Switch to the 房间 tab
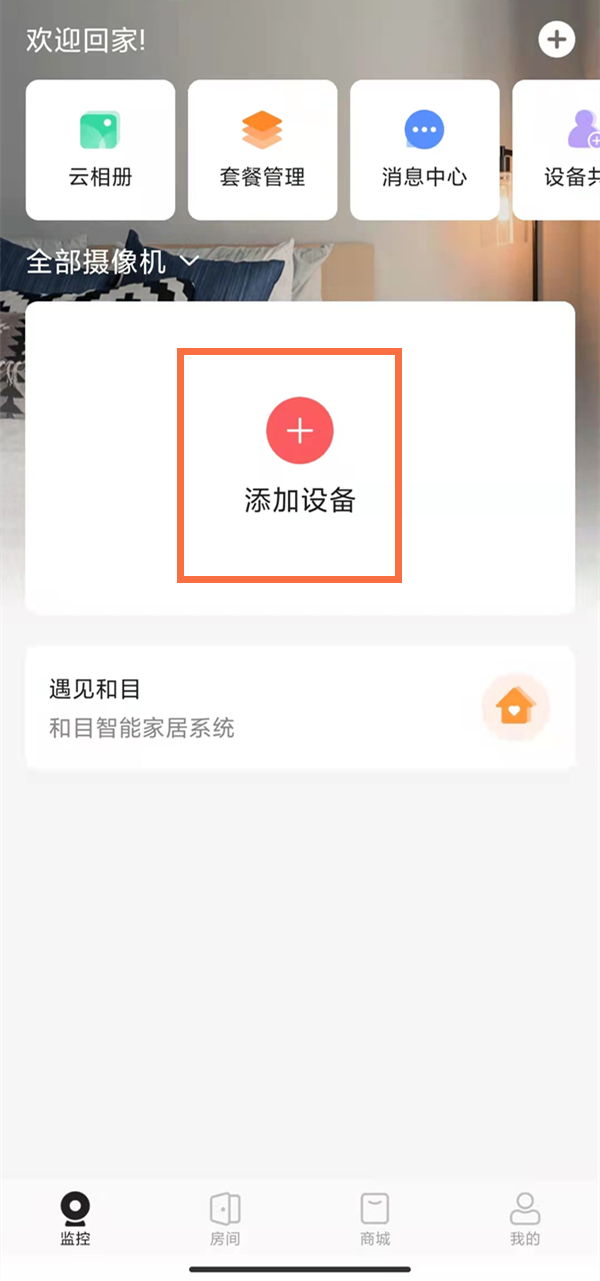Screen dimensions: 600x1281 coord(225,1219)
